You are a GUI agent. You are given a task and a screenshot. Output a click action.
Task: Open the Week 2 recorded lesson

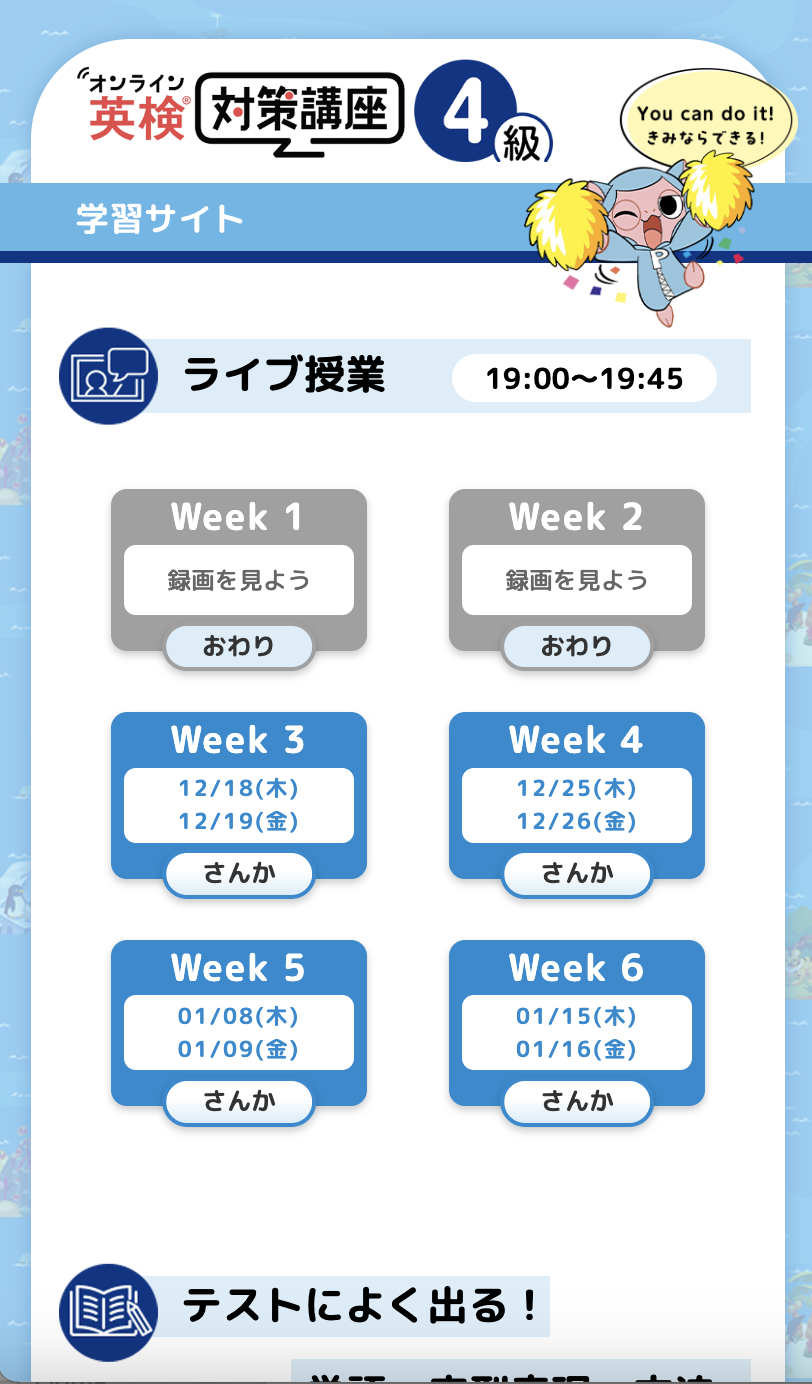click(x=576, y=580)
